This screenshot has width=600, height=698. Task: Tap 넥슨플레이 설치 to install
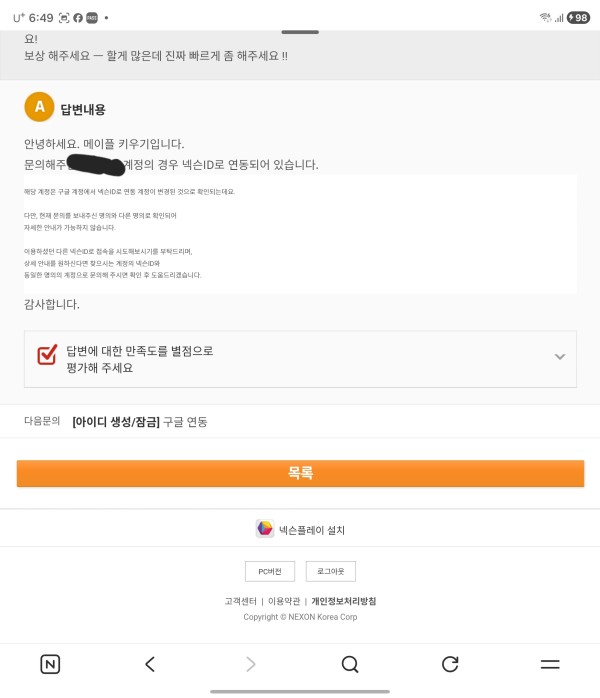300,529
